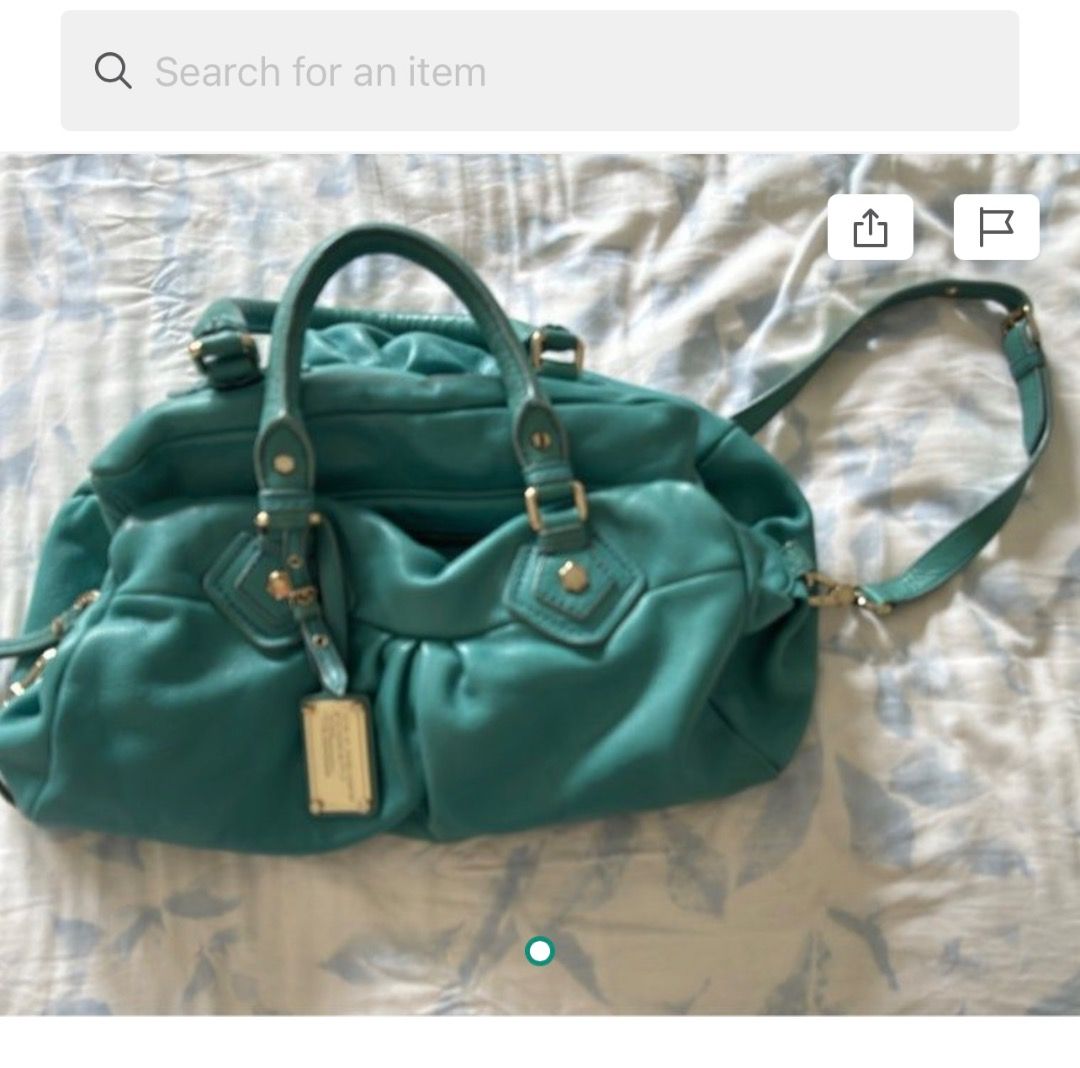The image size is (1080, 1068).
Task: Tap the Search for an item field
Action: click(x=540, y=71)
